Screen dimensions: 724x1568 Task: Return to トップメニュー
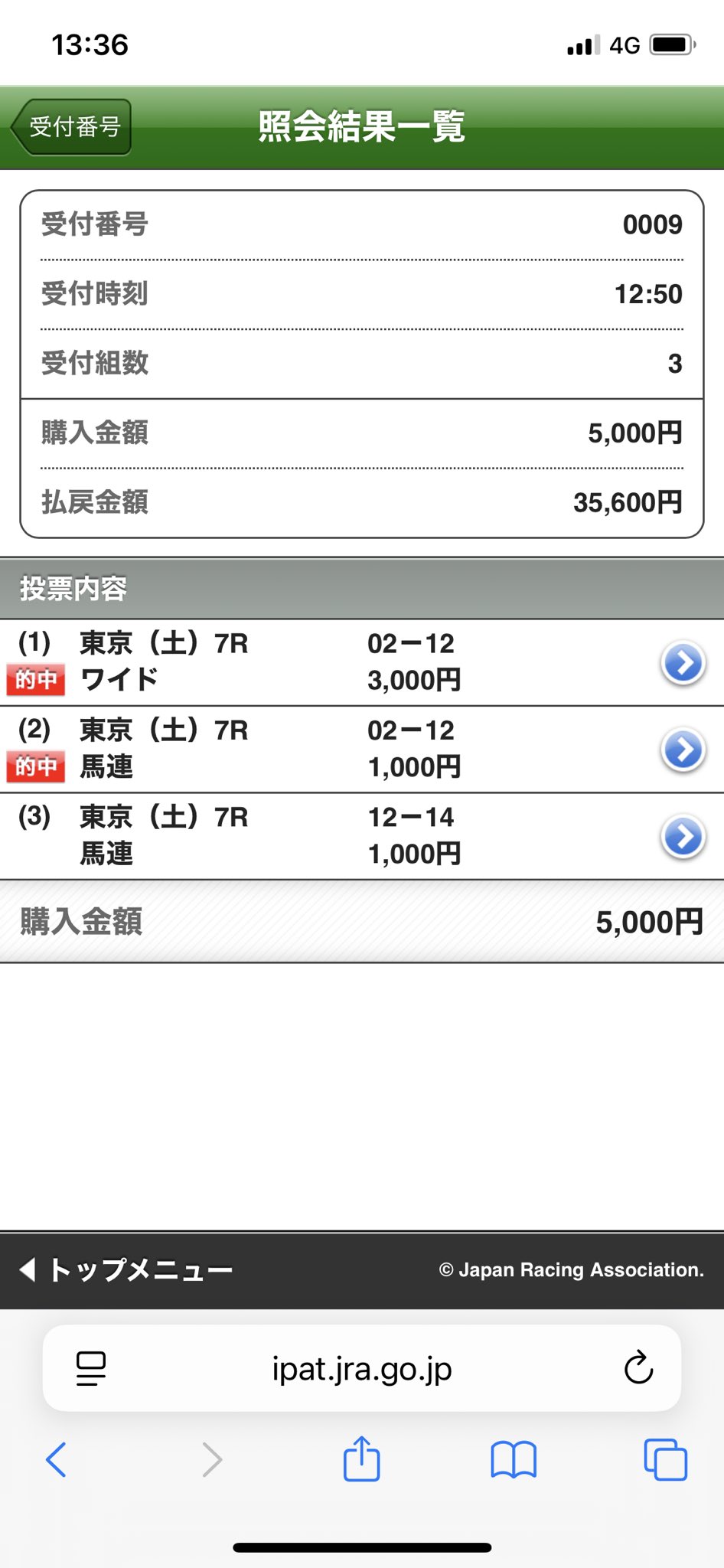pos(126,1270)
